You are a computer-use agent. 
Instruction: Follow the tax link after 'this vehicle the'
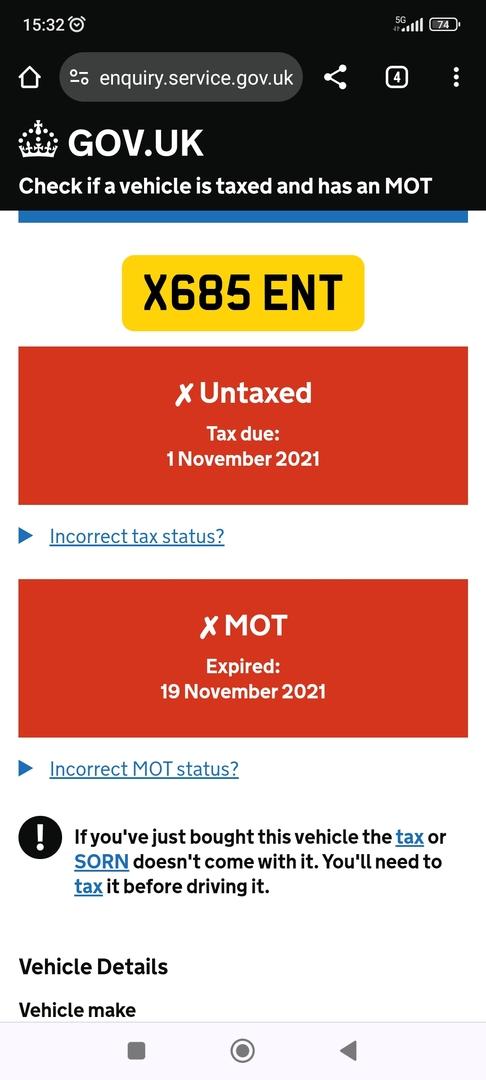(x=410, y=837)
